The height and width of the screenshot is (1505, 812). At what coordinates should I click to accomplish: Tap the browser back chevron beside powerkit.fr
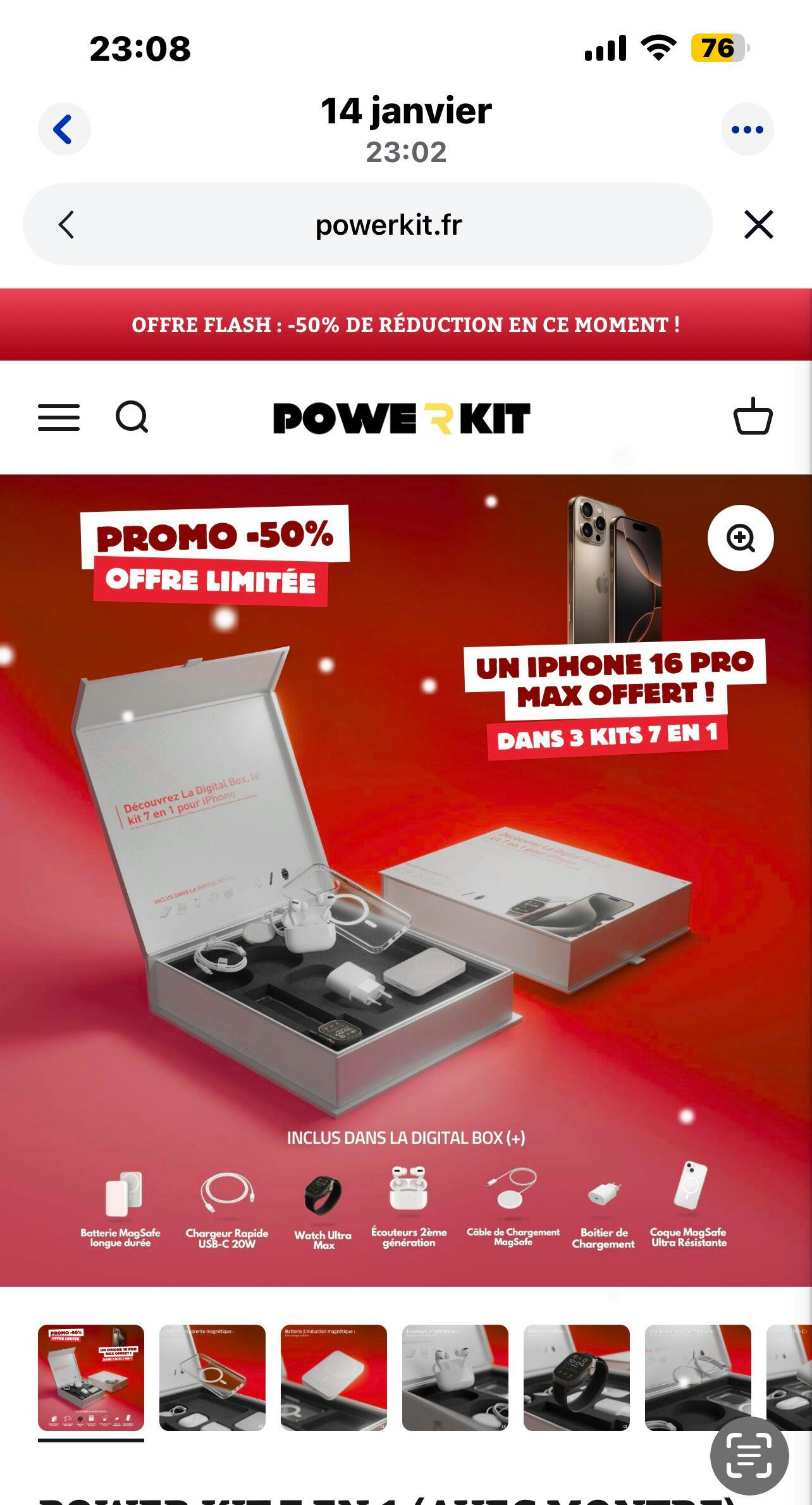tap(67, 225)
